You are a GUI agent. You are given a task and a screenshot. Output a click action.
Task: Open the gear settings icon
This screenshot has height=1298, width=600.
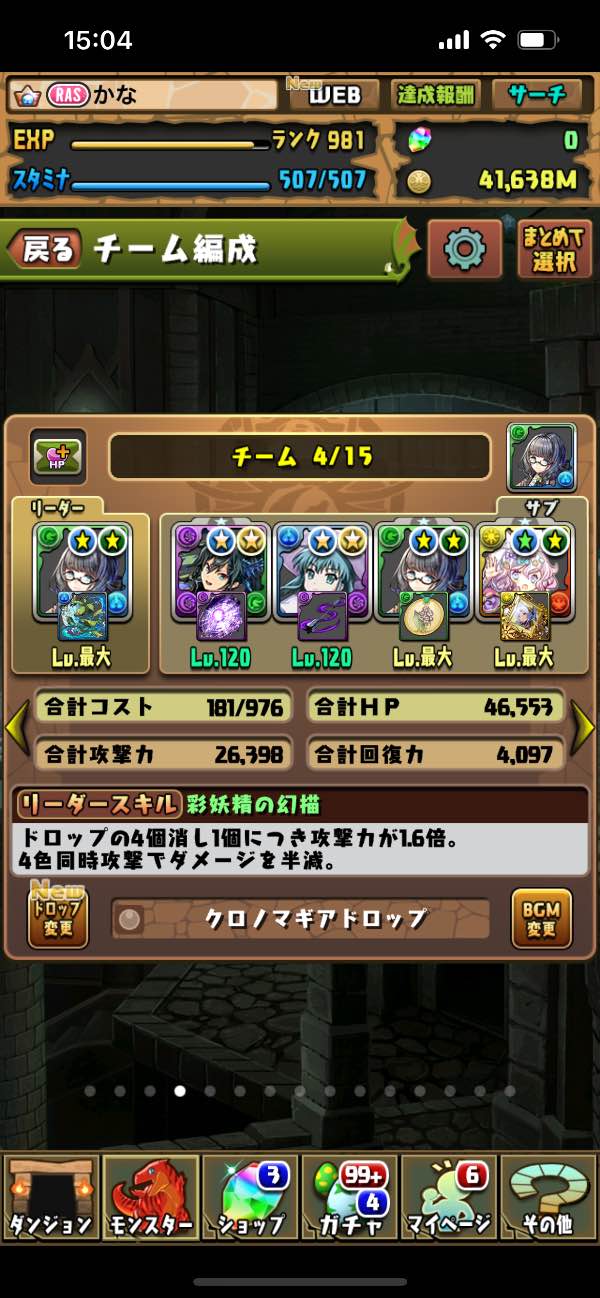(x=464, y=248)
